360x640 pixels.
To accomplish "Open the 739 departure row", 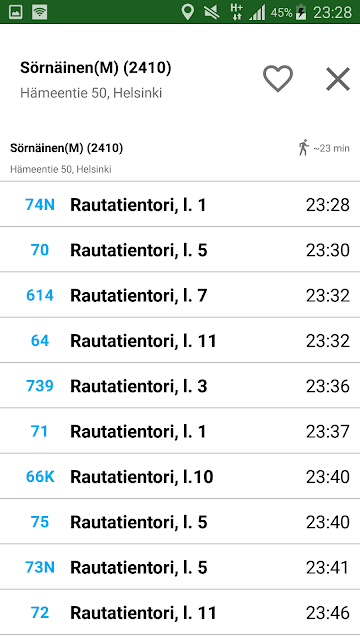I will [180, 385].
